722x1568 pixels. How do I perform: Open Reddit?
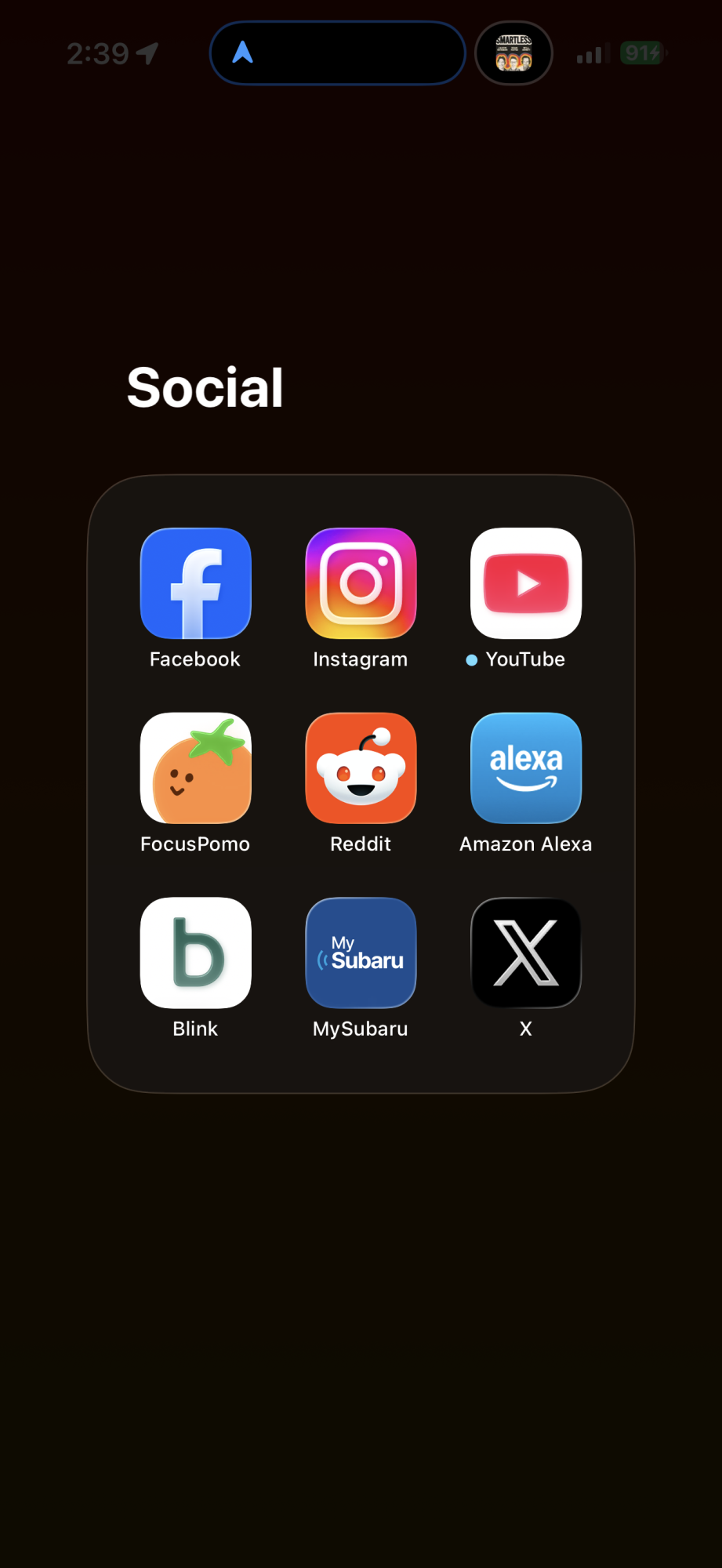pyautogui.click(x=361, y=768)
